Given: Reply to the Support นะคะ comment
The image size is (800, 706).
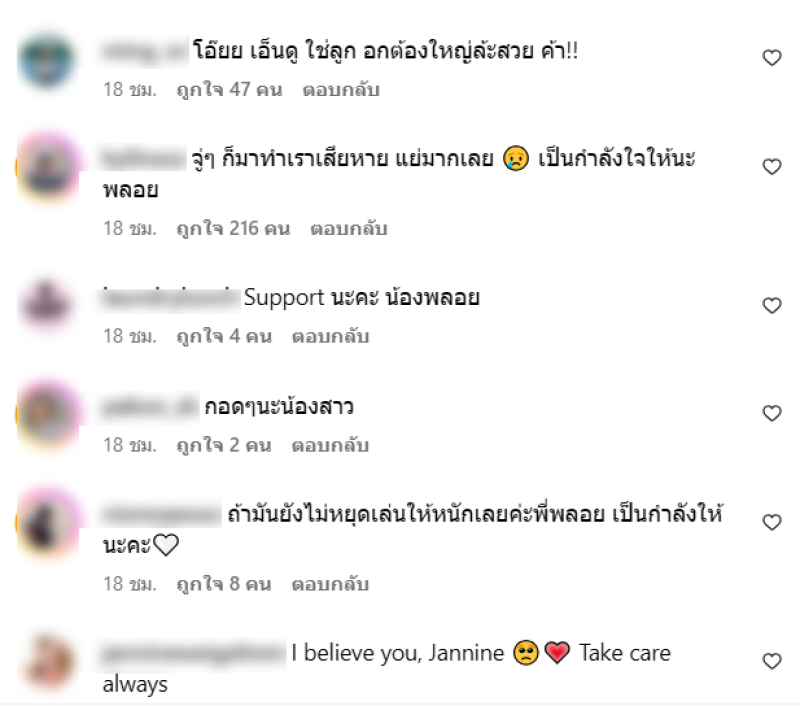Looking at the screenshot, I should point(330,337).
